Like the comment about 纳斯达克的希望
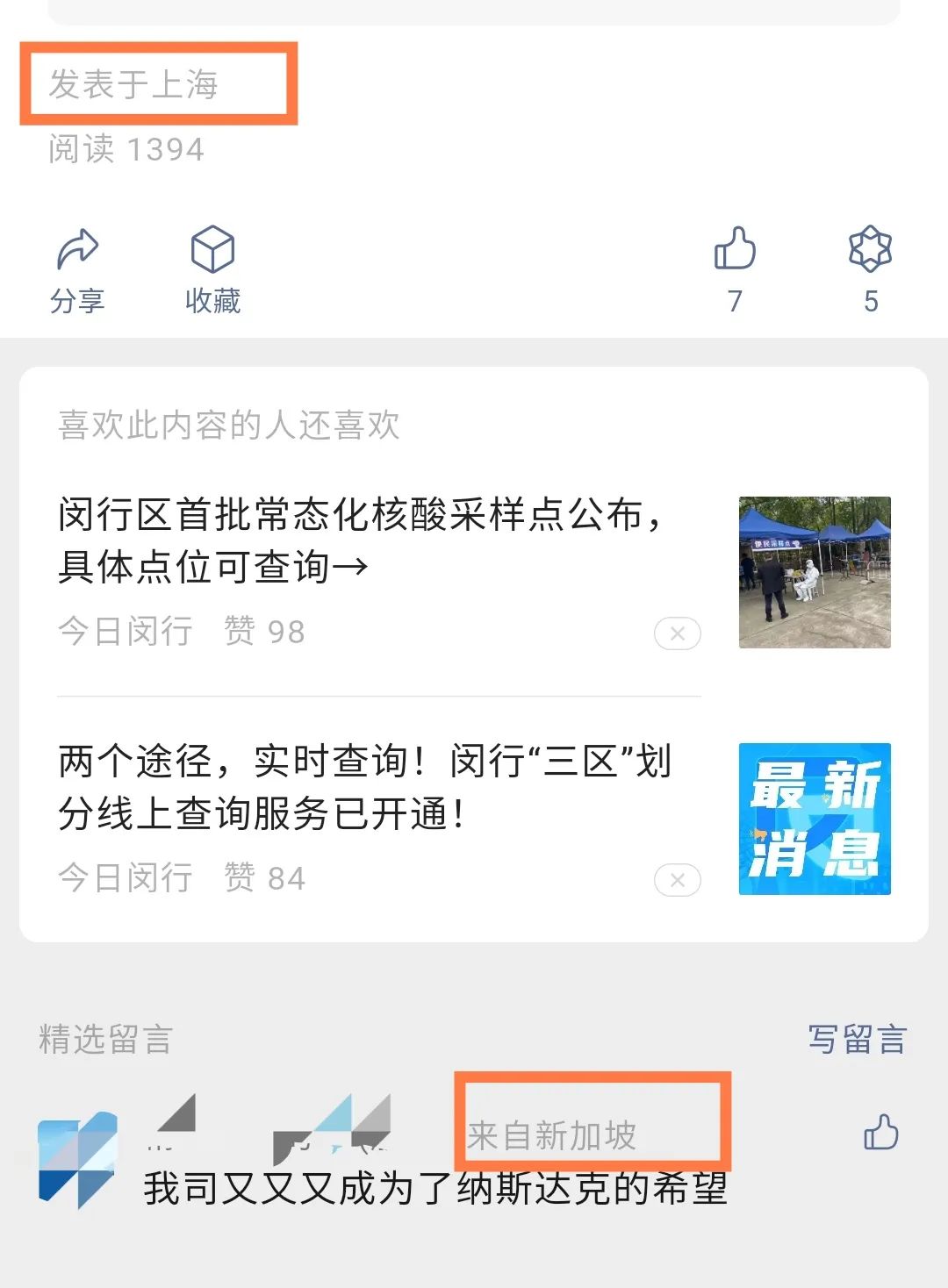 tap(880, 1133)
